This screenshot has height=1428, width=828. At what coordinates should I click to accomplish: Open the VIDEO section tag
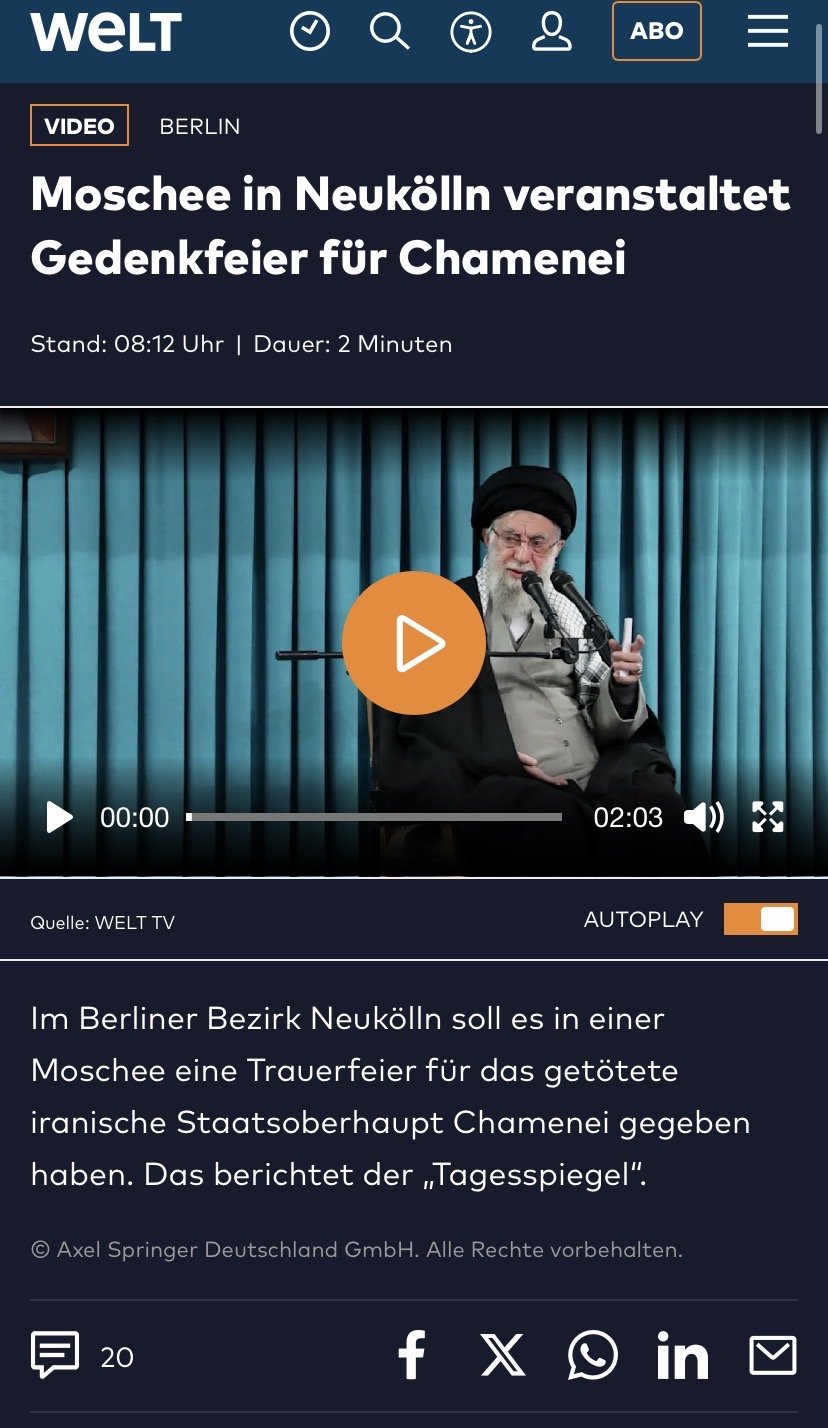80,126
